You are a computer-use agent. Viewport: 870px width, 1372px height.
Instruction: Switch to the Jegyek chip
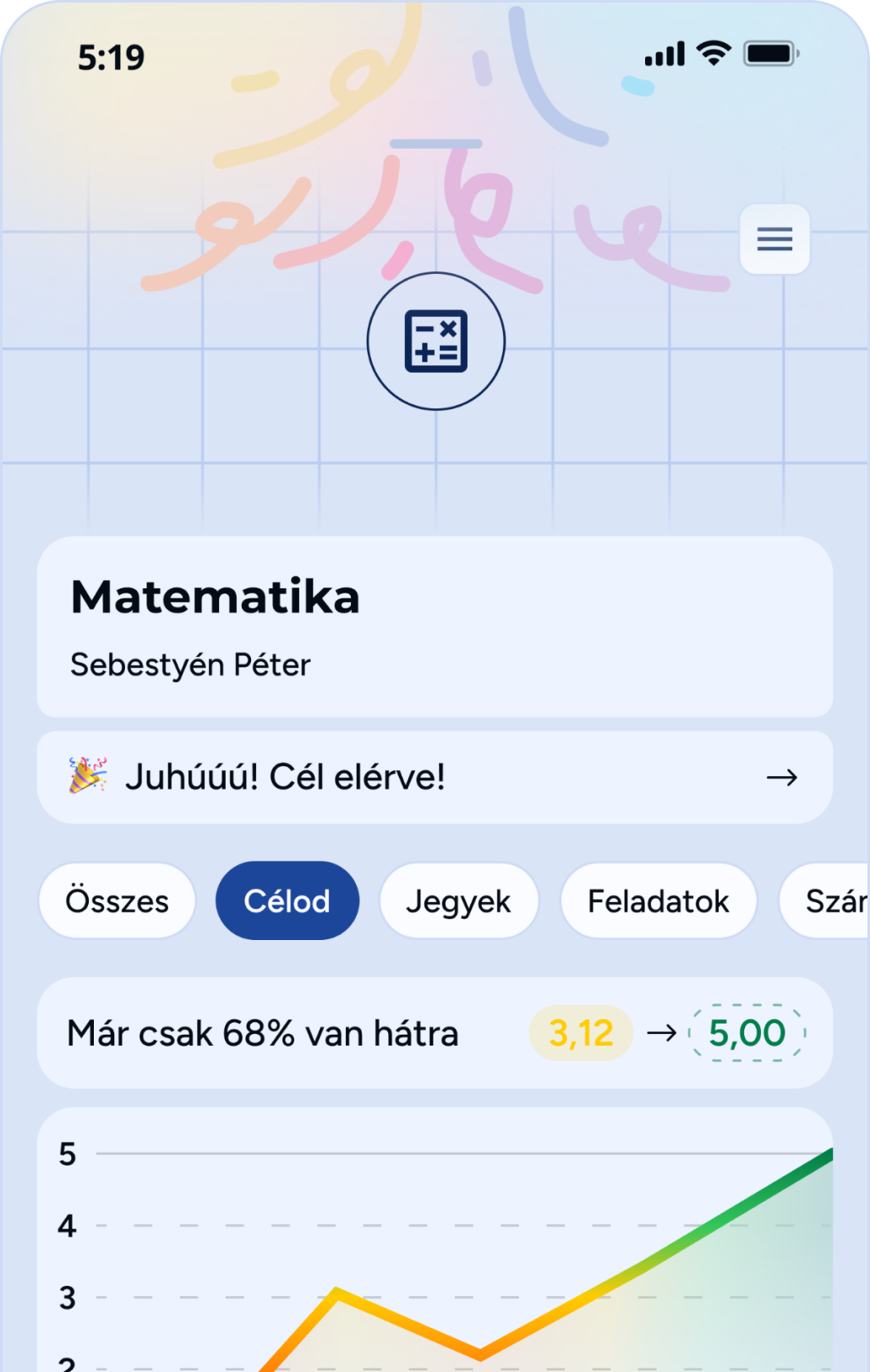click(458, 901)
